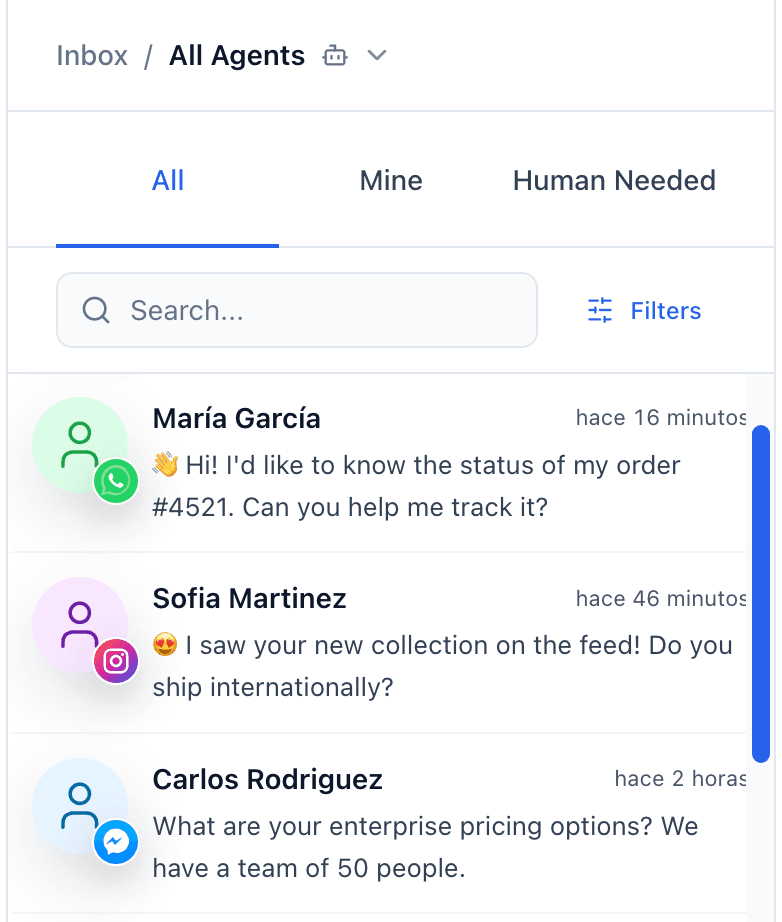Click the bot icon next to All Agents
The height and width of the screenshot is (922, 782).
point(335,56)
